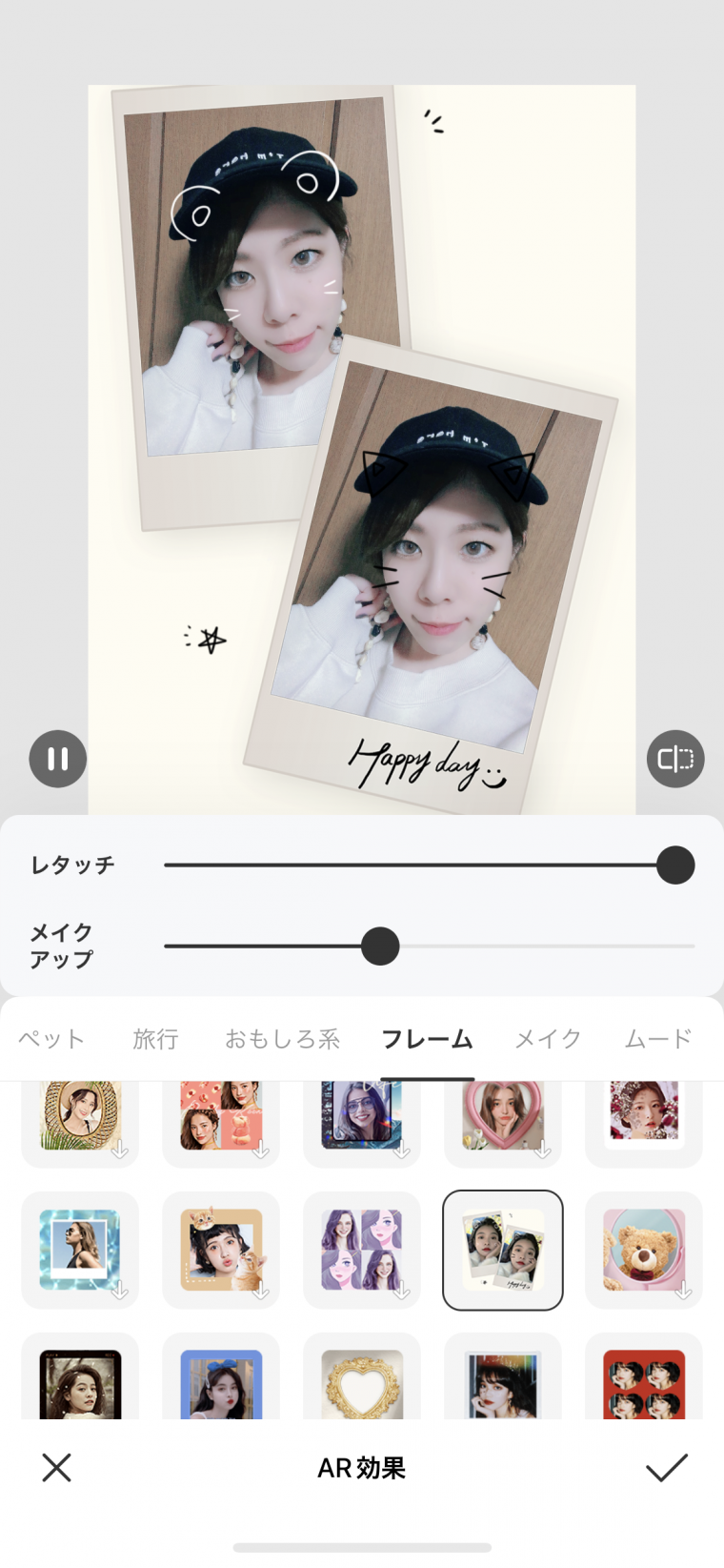Download the strawberry collage frame filter
The image size is (724, 1568).
coord(260,1151)
